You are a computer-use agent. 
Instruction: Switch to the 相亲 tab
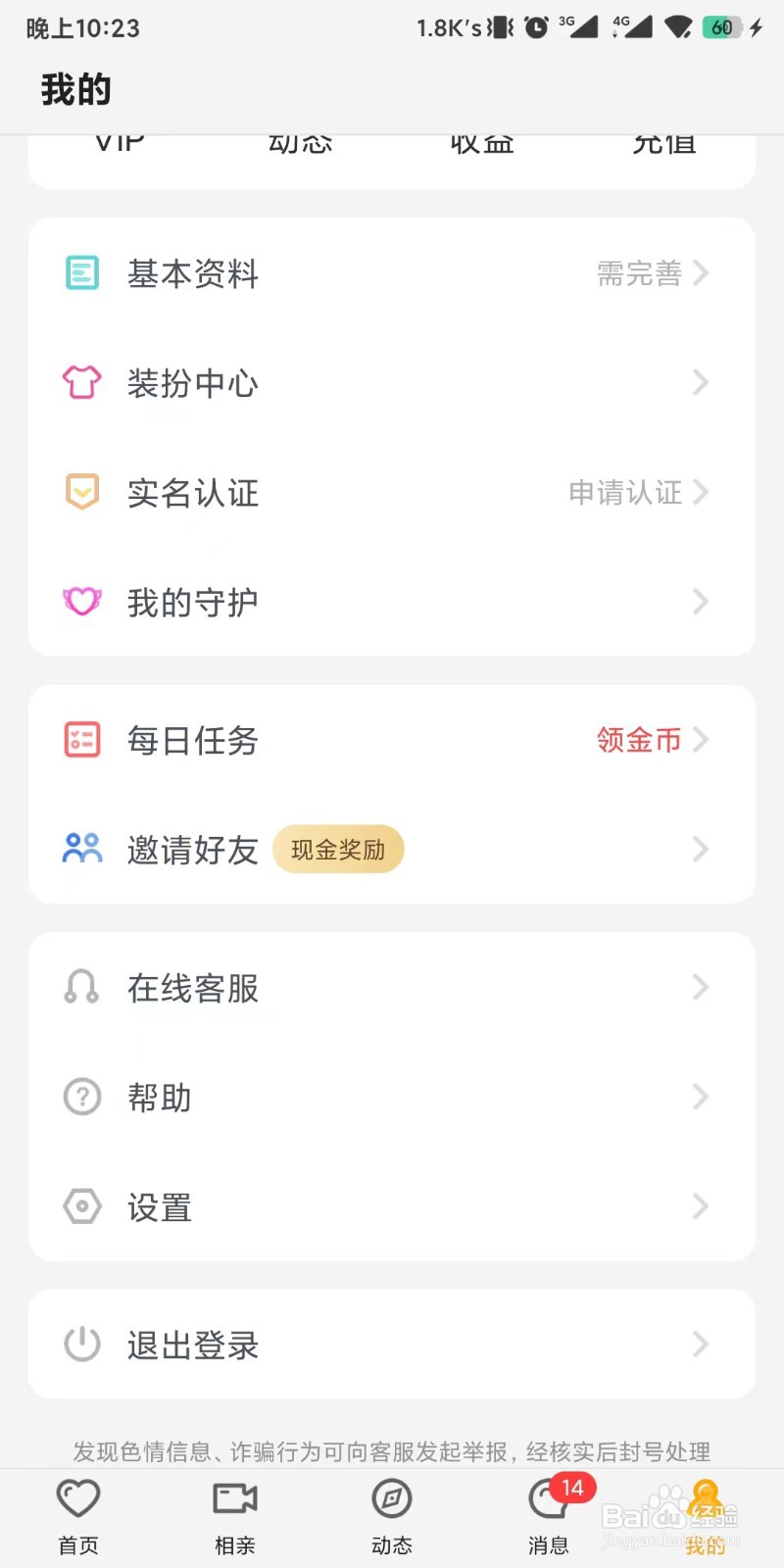click(235, 1517)
